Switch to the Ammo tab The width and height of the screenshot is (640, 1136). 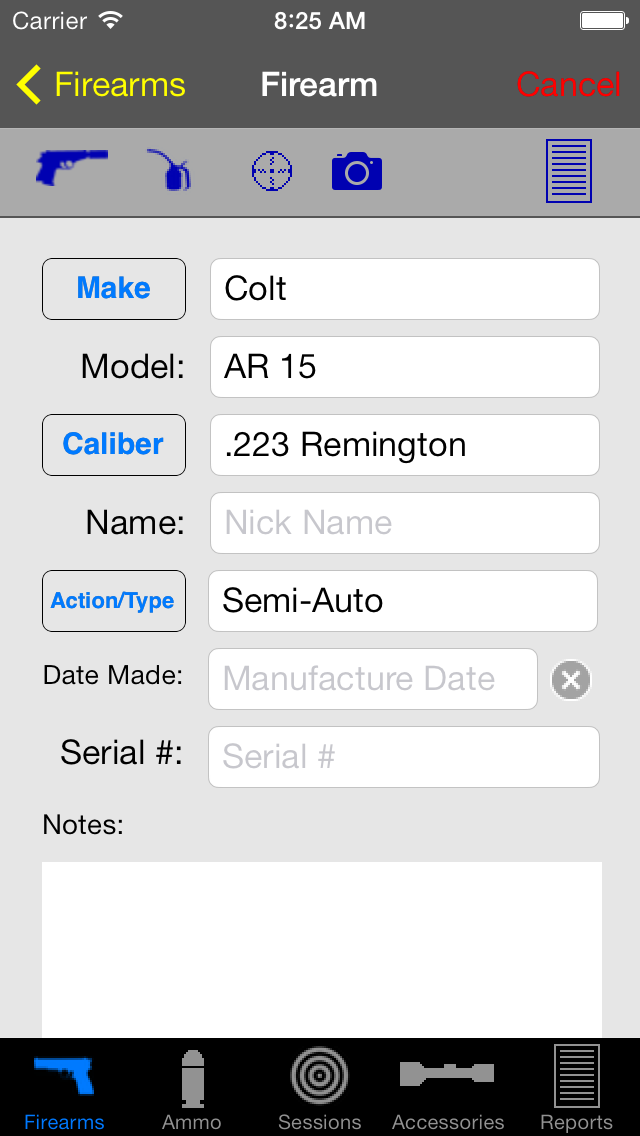(192, 1088)
